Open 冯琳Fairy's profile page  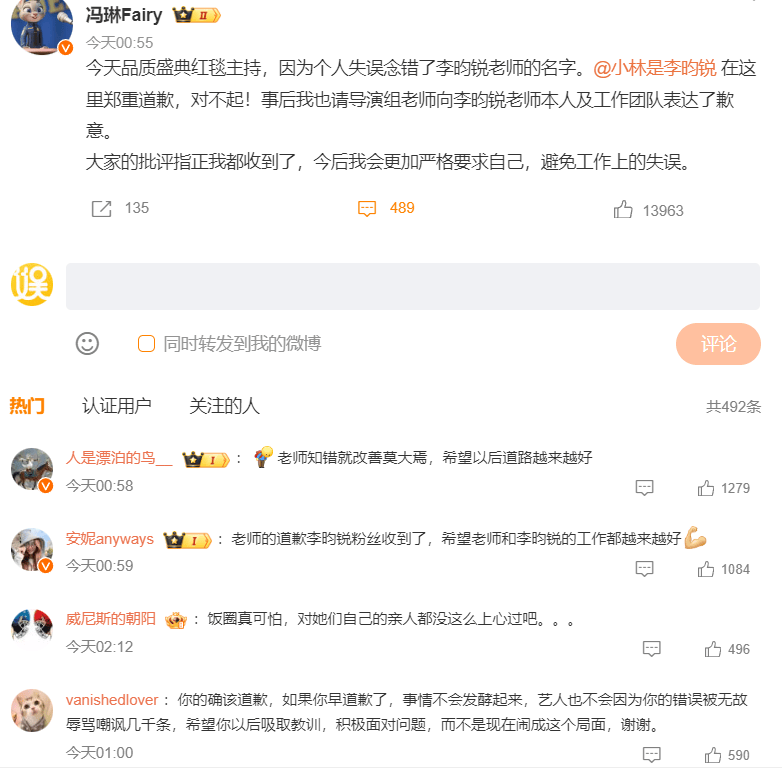click(124, 15)
